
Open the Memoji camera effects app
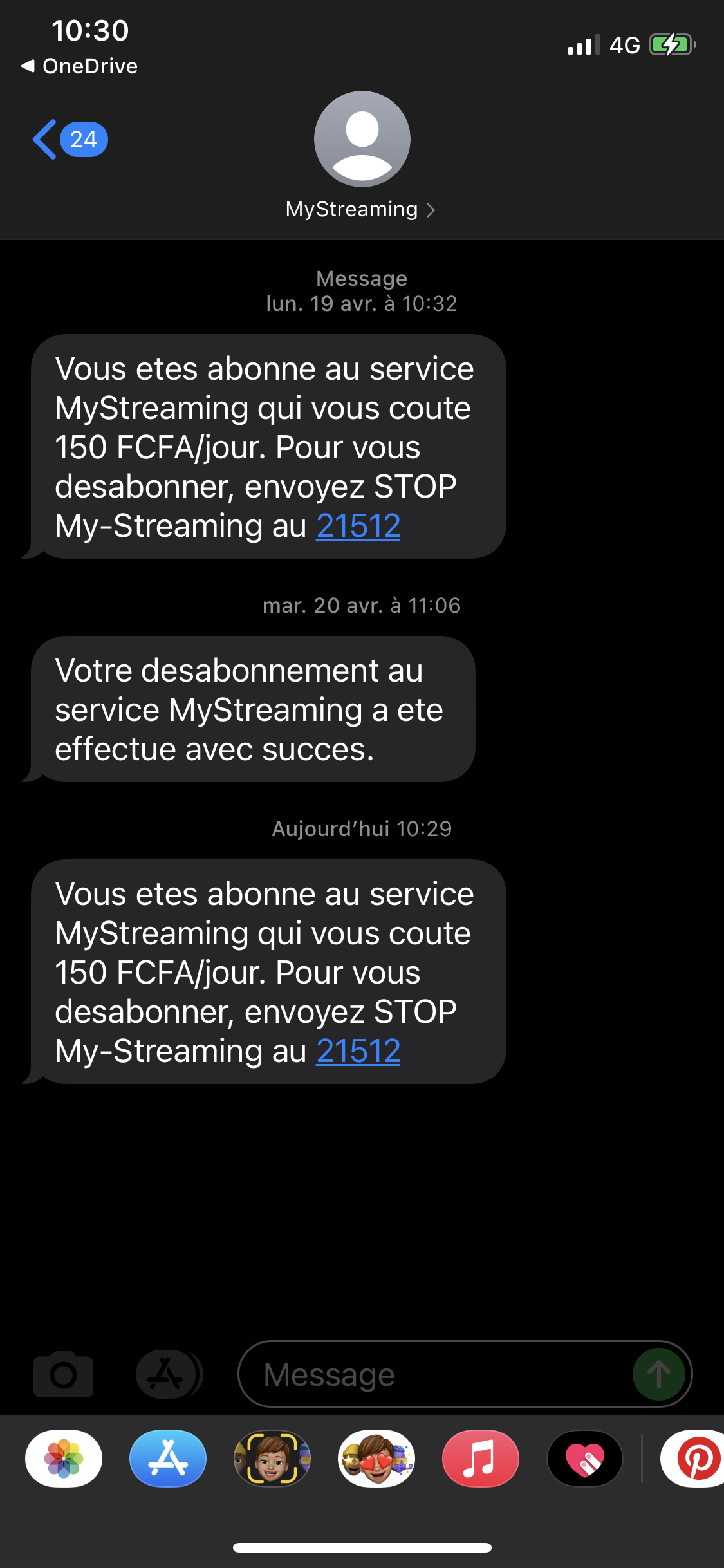(x=272, y=1459)
